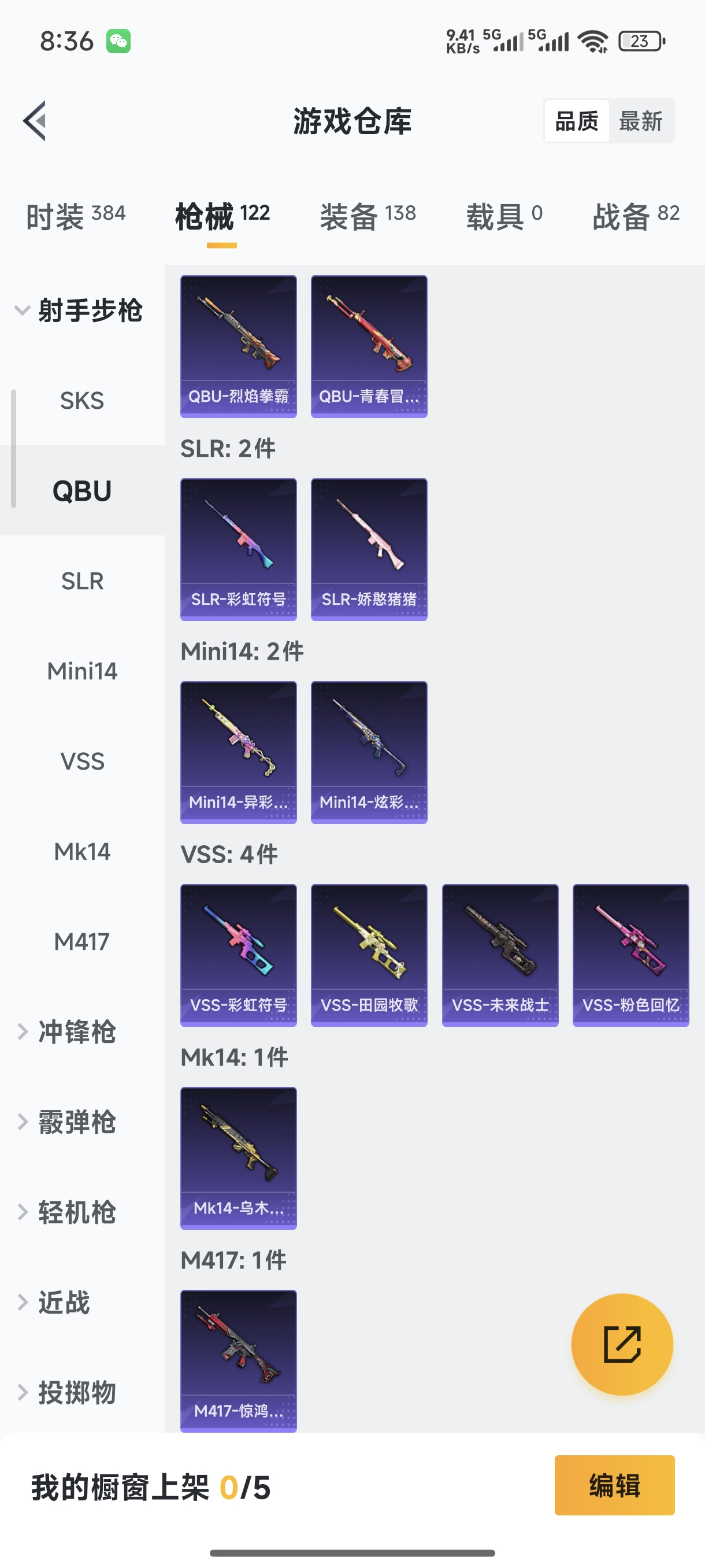View the VSS-粉色回忆 skin
The image size is (705, 1568).
click(x=630, y=955)
